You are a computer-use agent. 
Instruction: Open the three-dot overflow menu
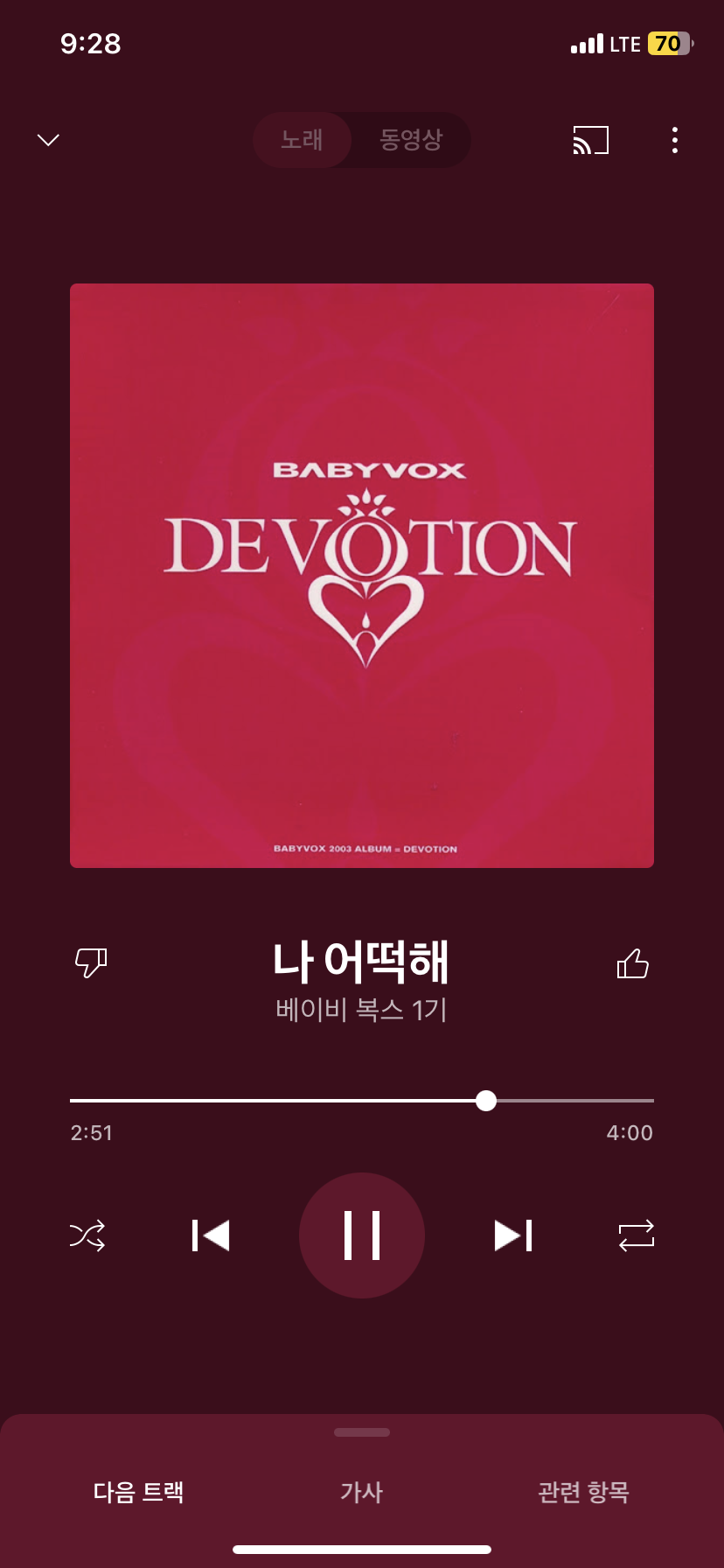tap(675, 140)
